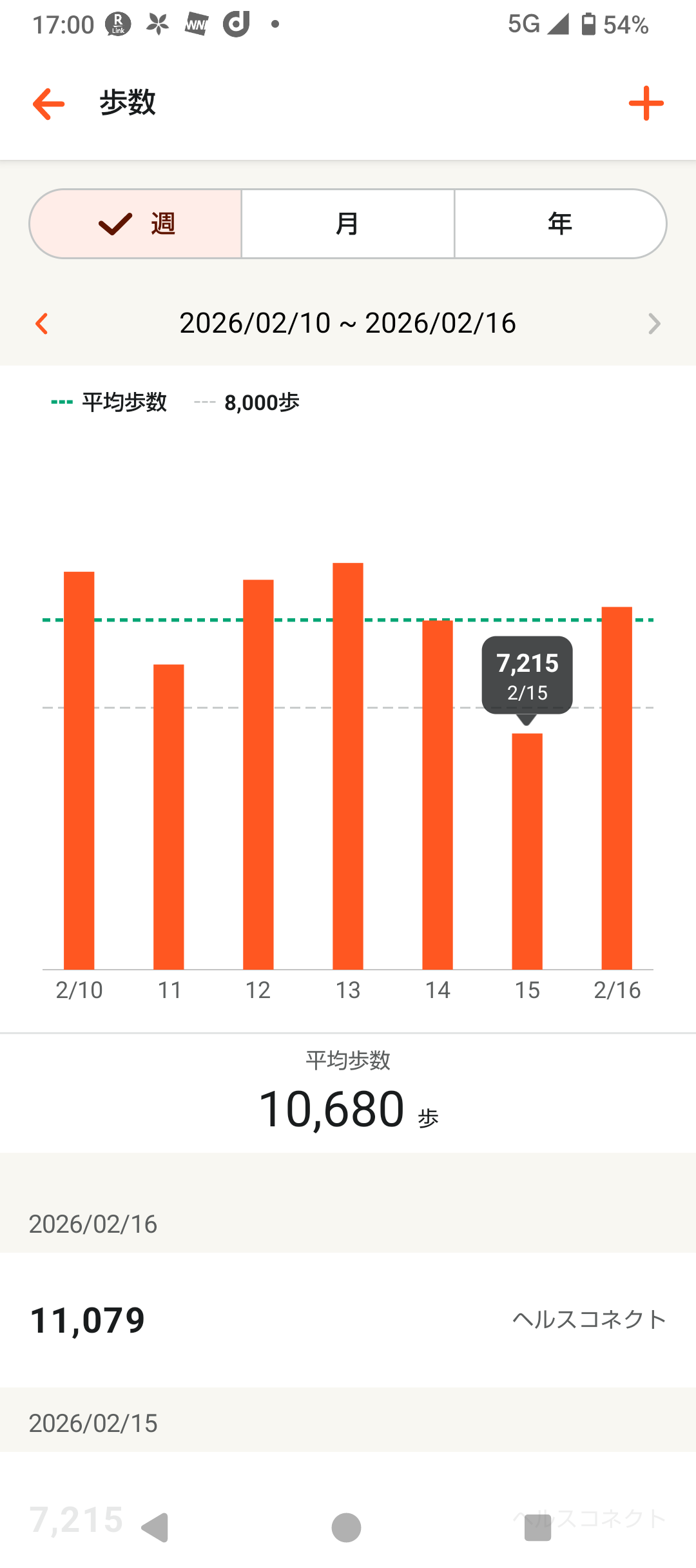The width and height of the screenshot is (696, 1568).
Task: Open the 11,079 ヘルスコネクト record
Action: [x=348, y=1320]
